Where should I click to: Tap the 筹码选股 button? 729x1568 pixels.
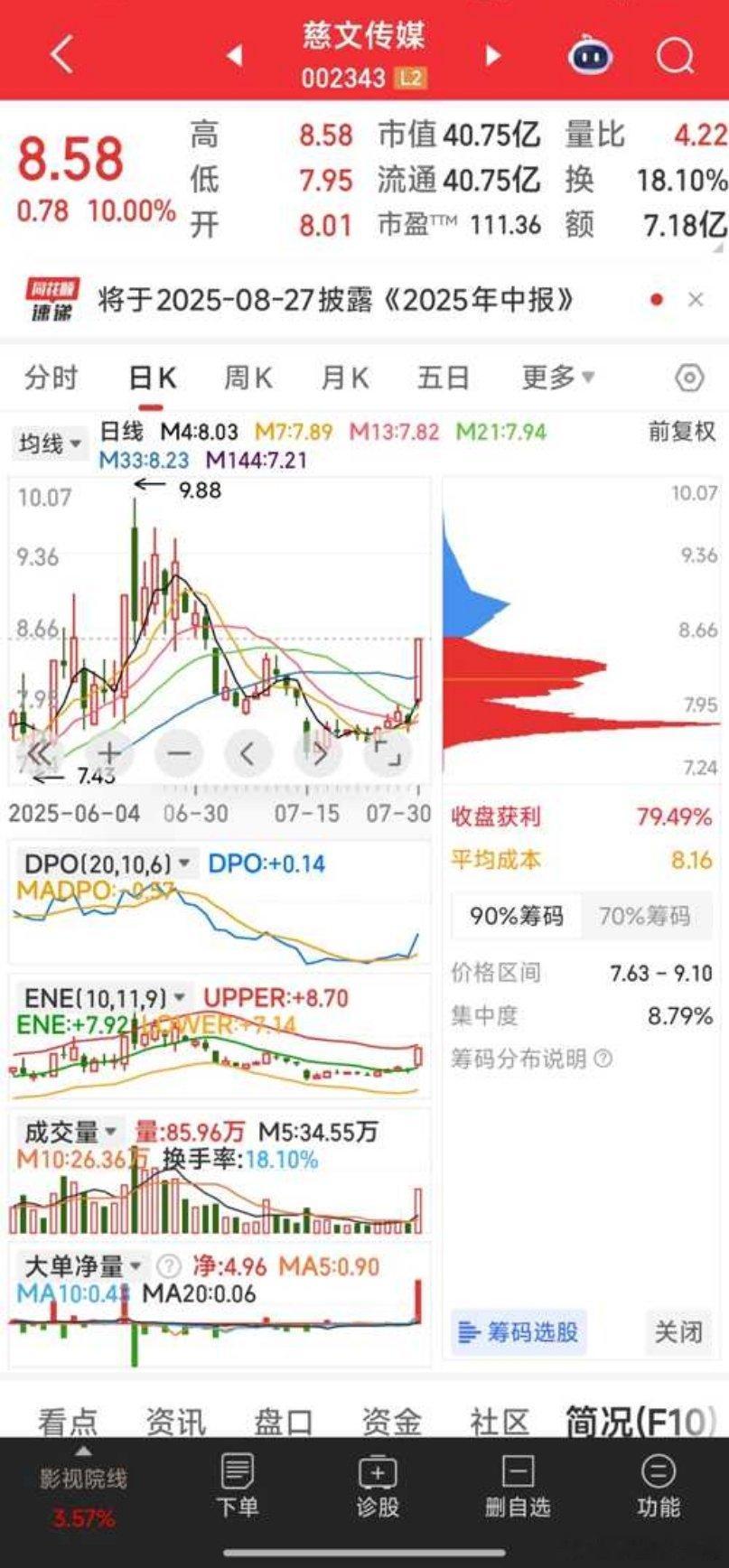(x=519, y=1331)
